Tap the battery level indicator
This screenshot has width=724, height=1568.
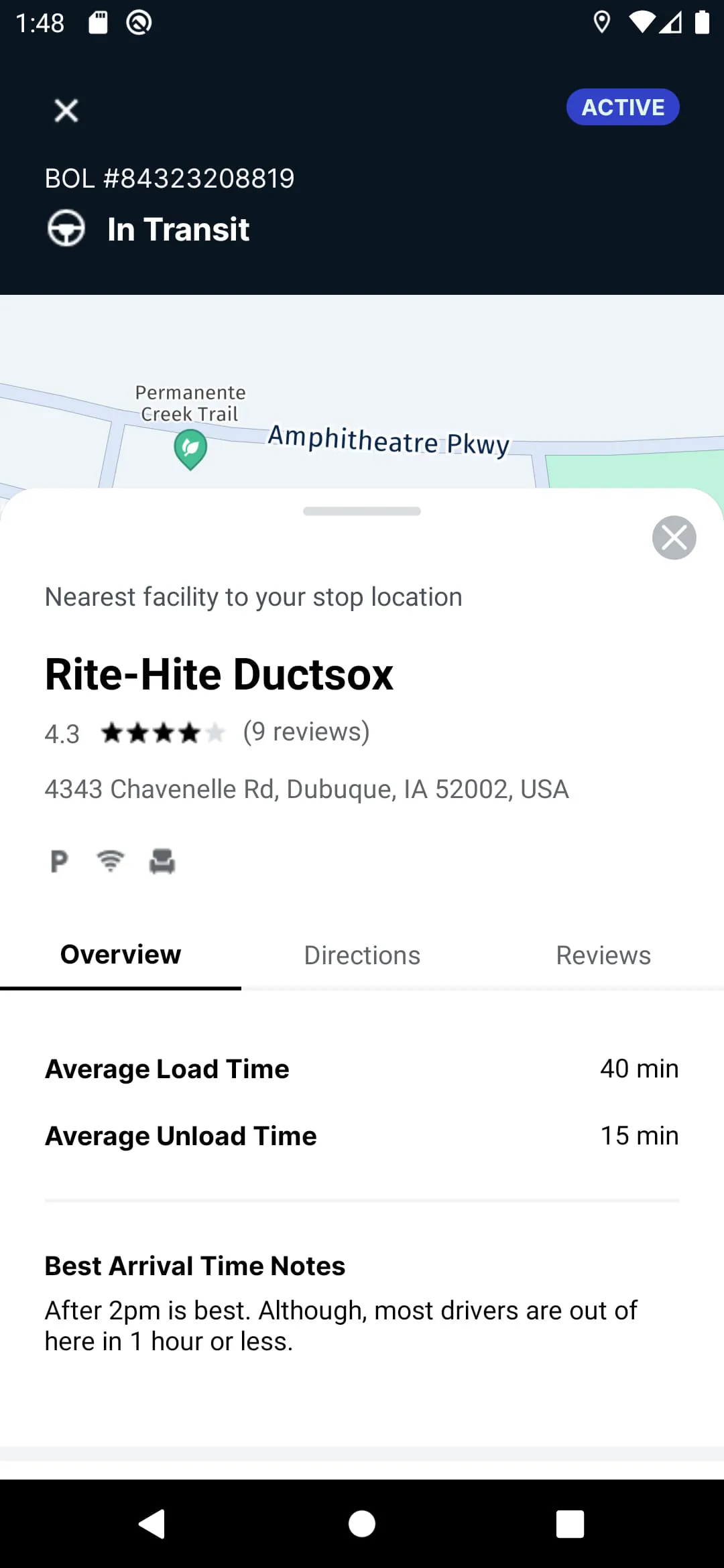[701, 22]
